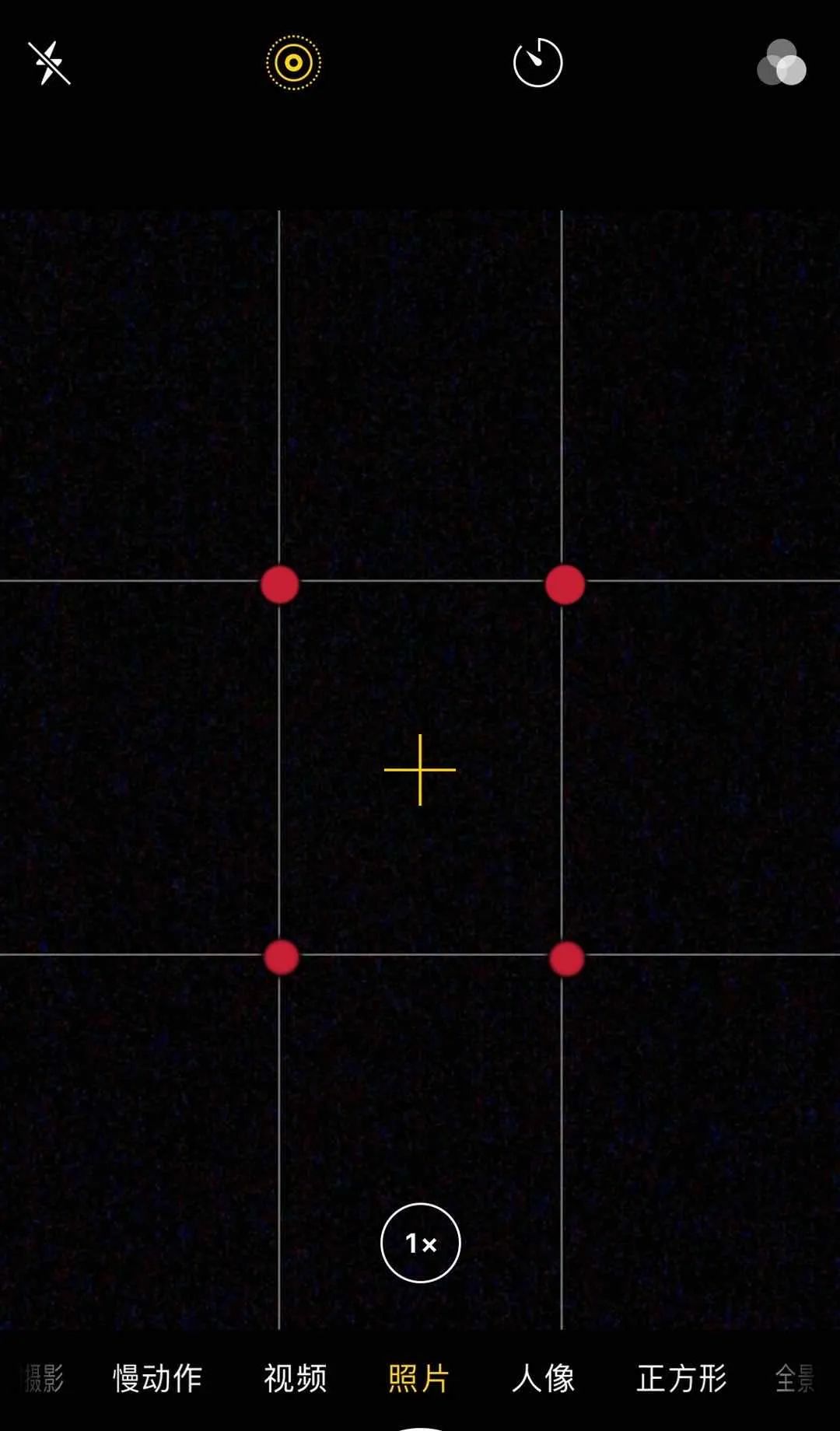Switch to 正方形 mode

coord(681,1379)
